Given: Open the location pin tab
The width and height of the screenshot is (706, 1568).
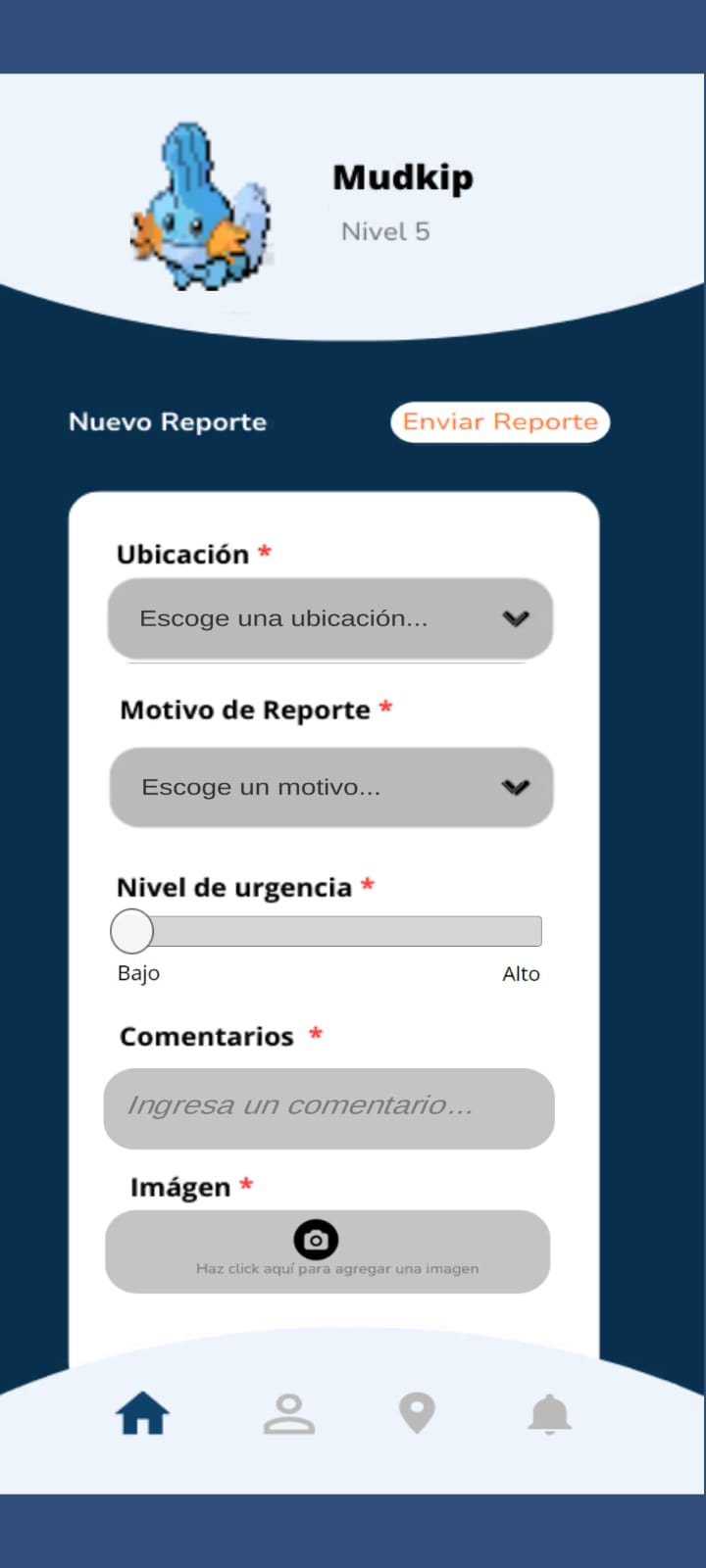Looking at the screenshot, I should [x=417, y=1414].
